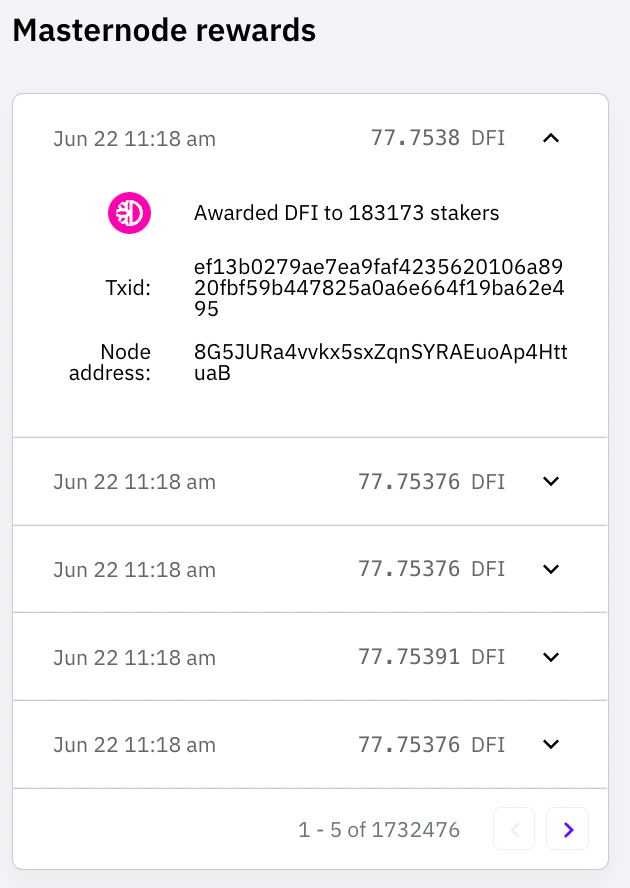Go to the next page of rewards

[568, 829]
